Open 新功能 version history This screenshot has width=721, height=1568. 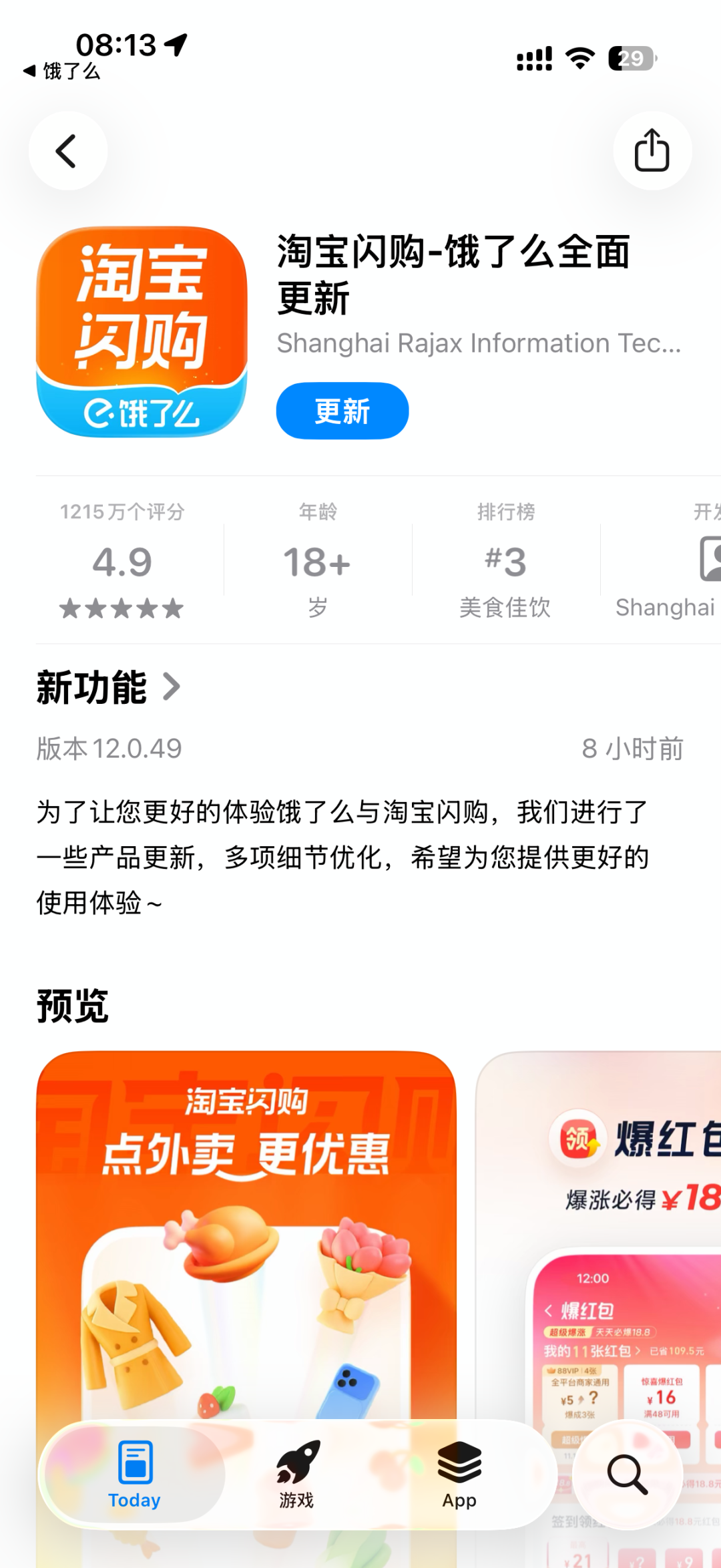pyautogui.click(x=108, y=688)
